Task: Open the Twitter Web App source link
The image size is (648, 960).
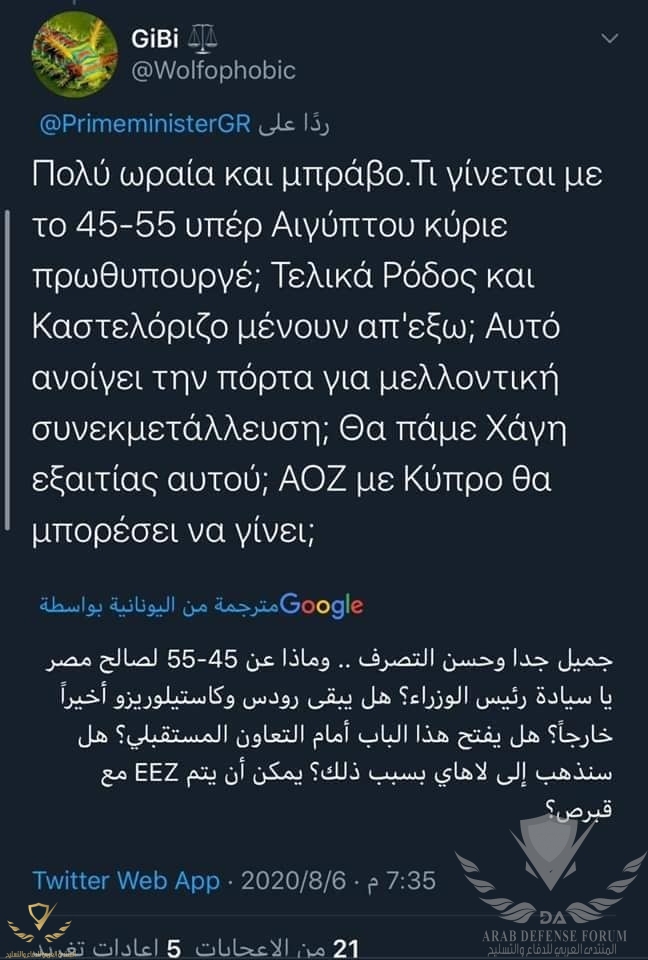Action: [125, 880]
